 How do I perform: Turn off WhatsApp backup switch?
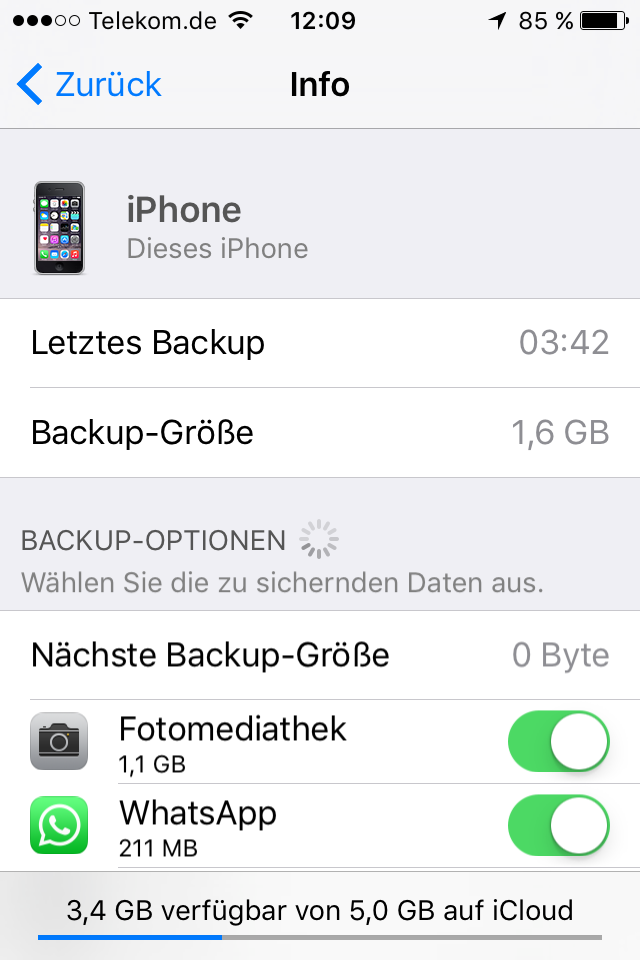click(x=559, y=825)
